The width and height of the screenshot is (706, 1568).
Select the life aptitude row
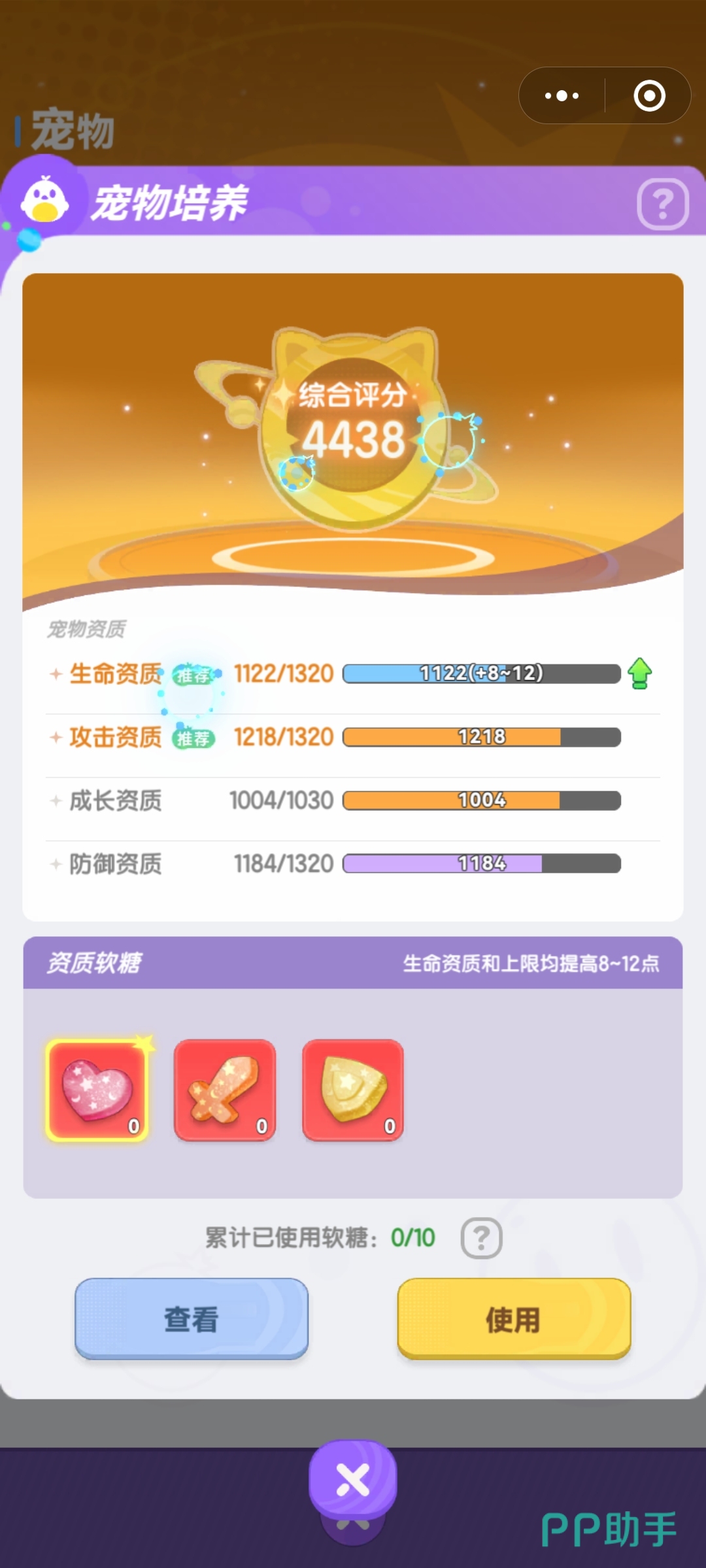116,674
